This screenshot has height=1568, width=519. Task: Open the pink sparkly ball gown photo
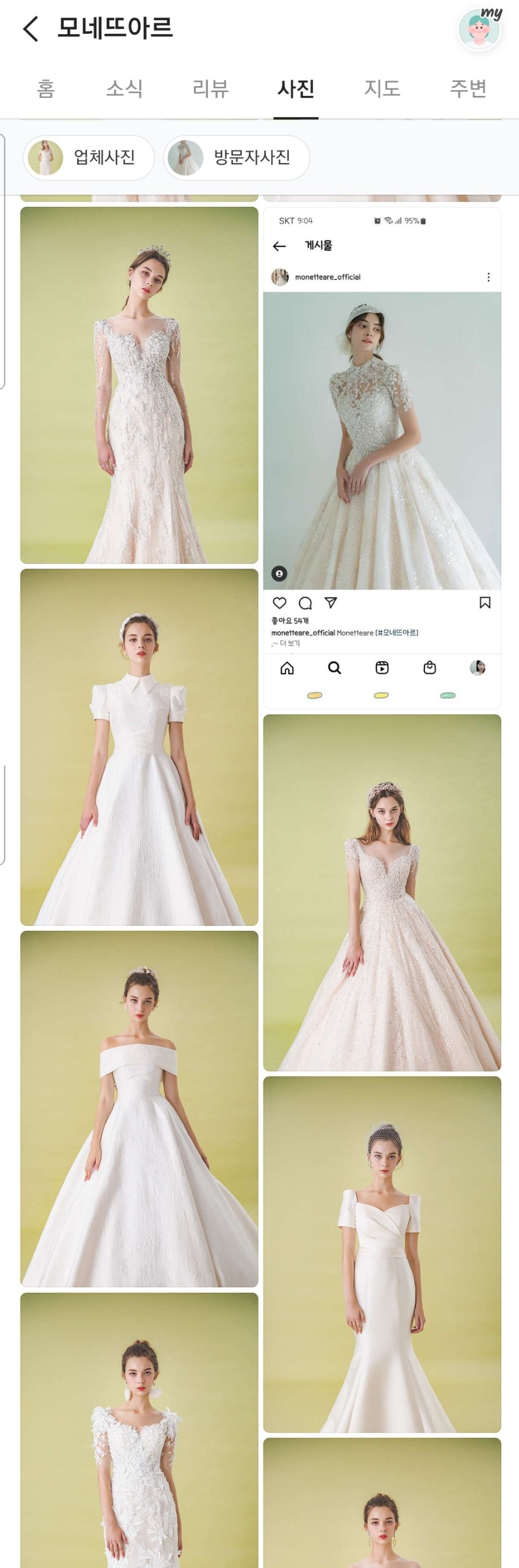coord(381,892)
